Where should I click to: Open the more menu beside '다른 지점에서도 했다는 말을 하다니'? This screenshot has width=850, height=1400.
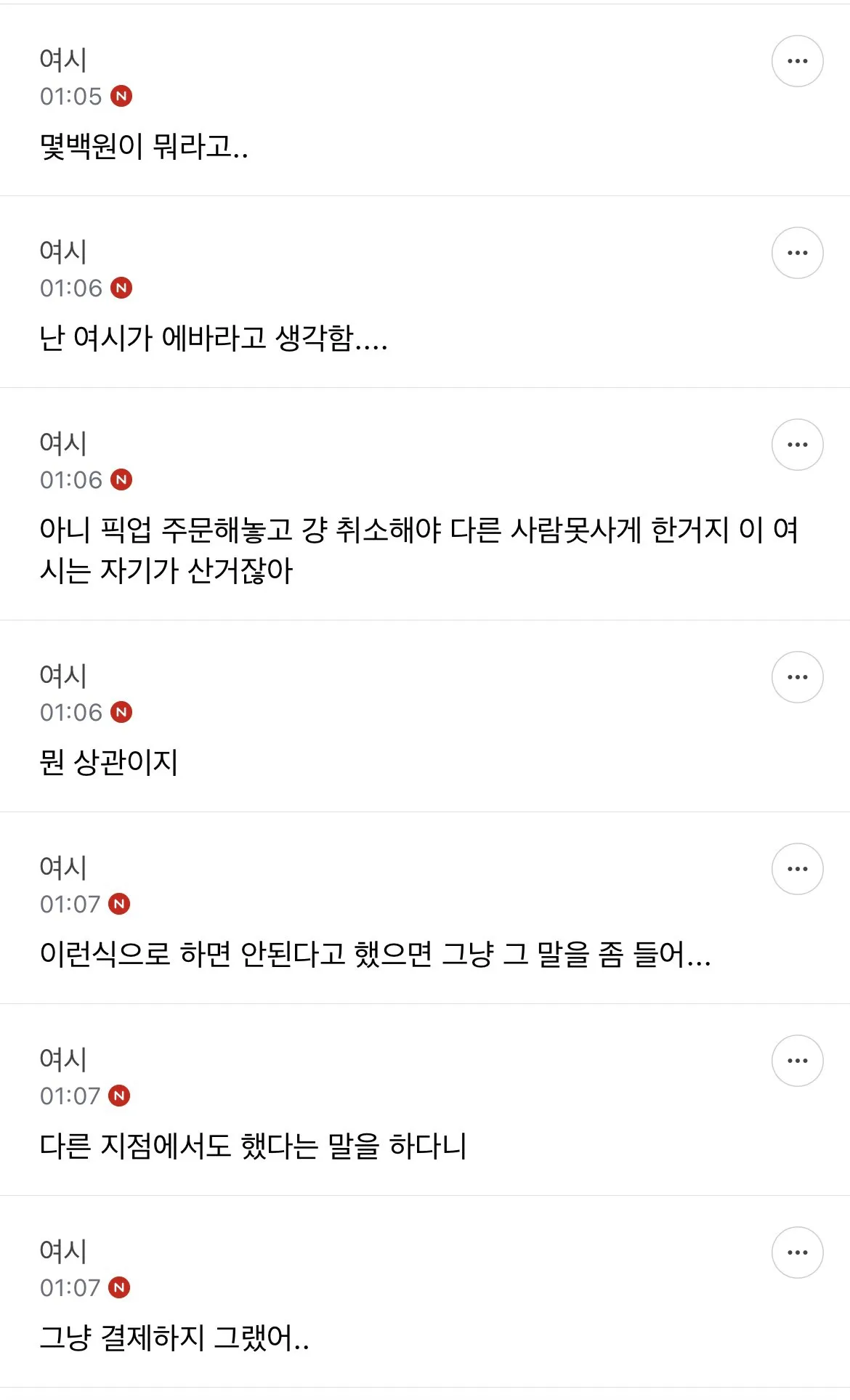point(797,1059)
